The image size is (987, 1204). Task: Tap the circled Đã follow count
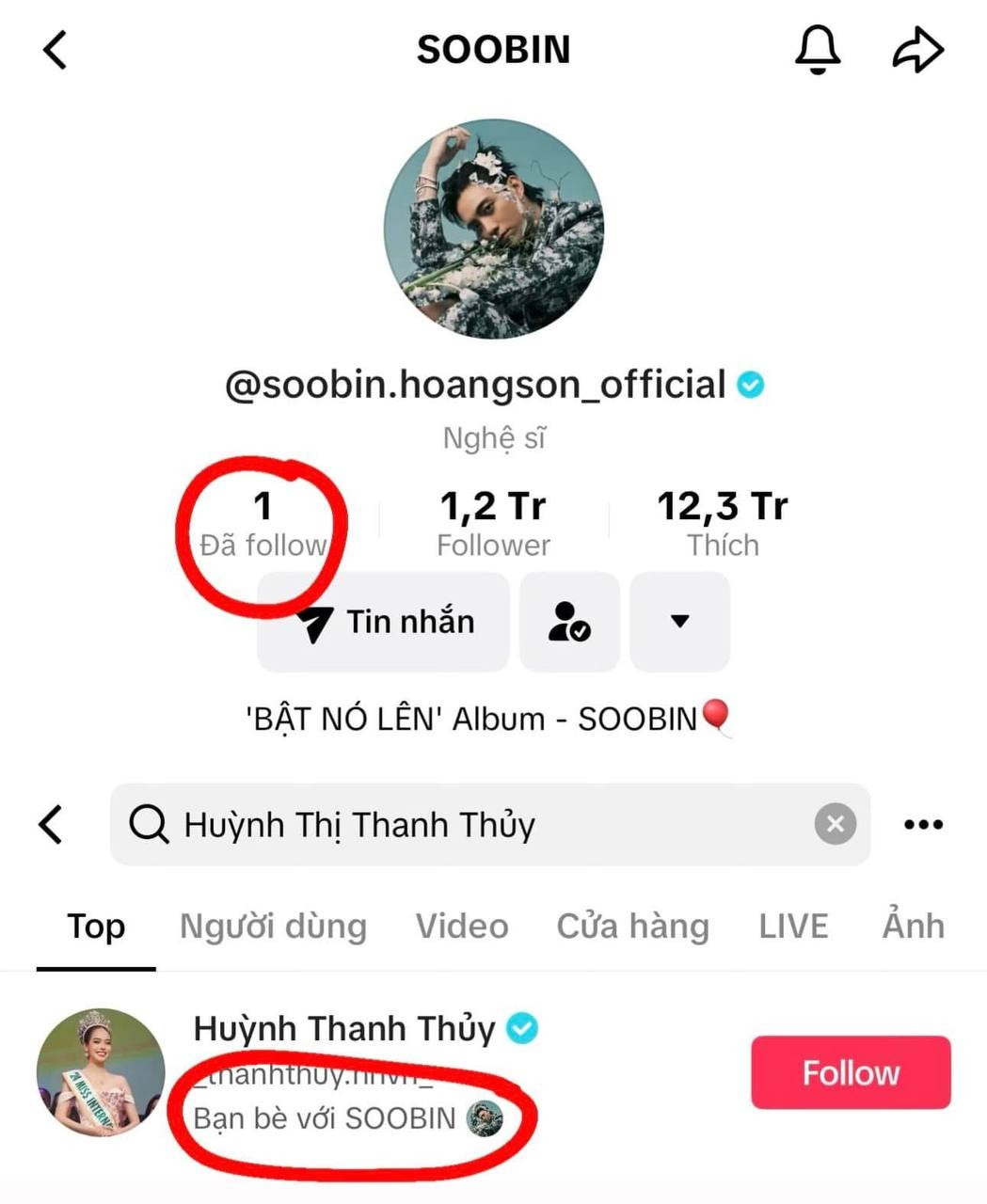click(264, 522)
